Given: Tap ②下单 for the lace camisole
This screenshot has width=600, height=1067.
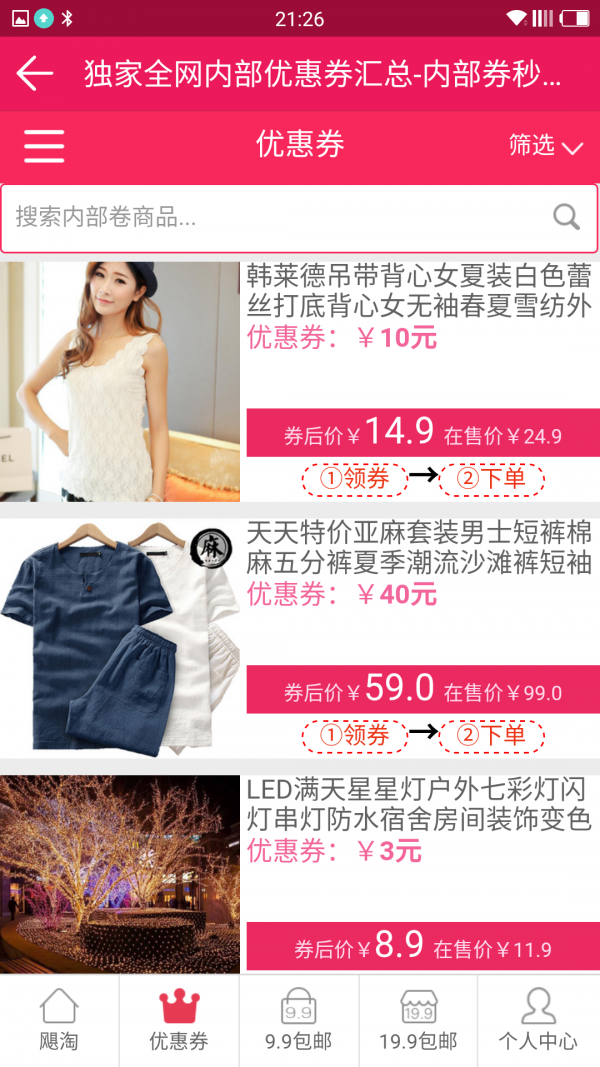Looking at the screenshot, I should (x=492, y=480).
